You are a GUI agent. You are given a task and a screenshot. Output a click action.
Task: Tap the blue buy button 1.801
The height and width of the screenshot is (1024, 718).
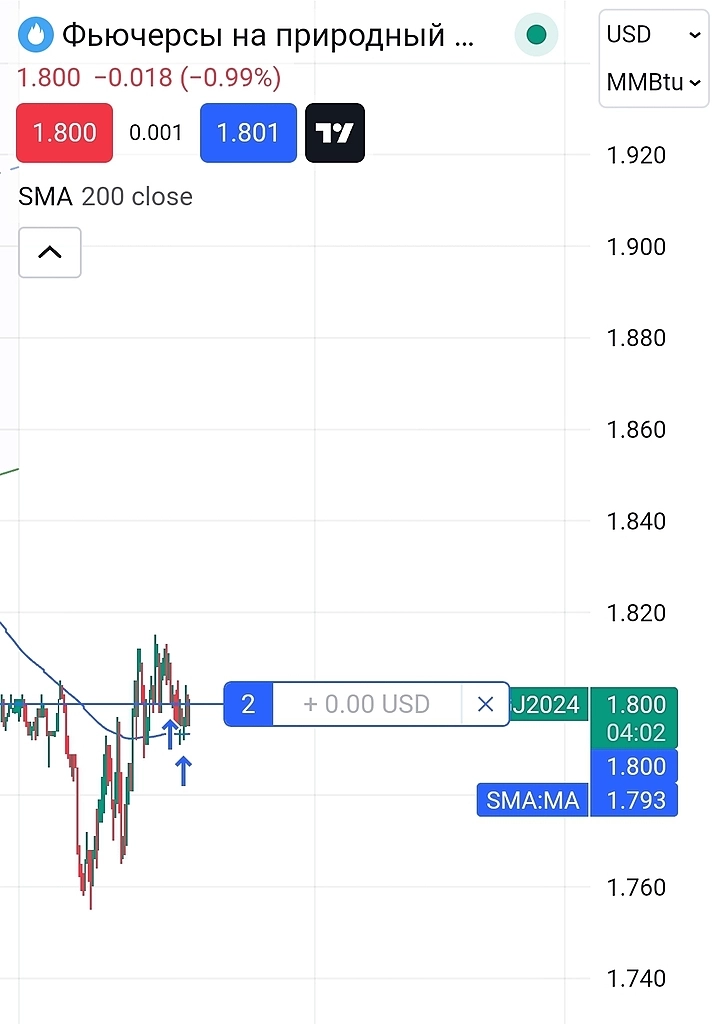click(x=248, y=133)
